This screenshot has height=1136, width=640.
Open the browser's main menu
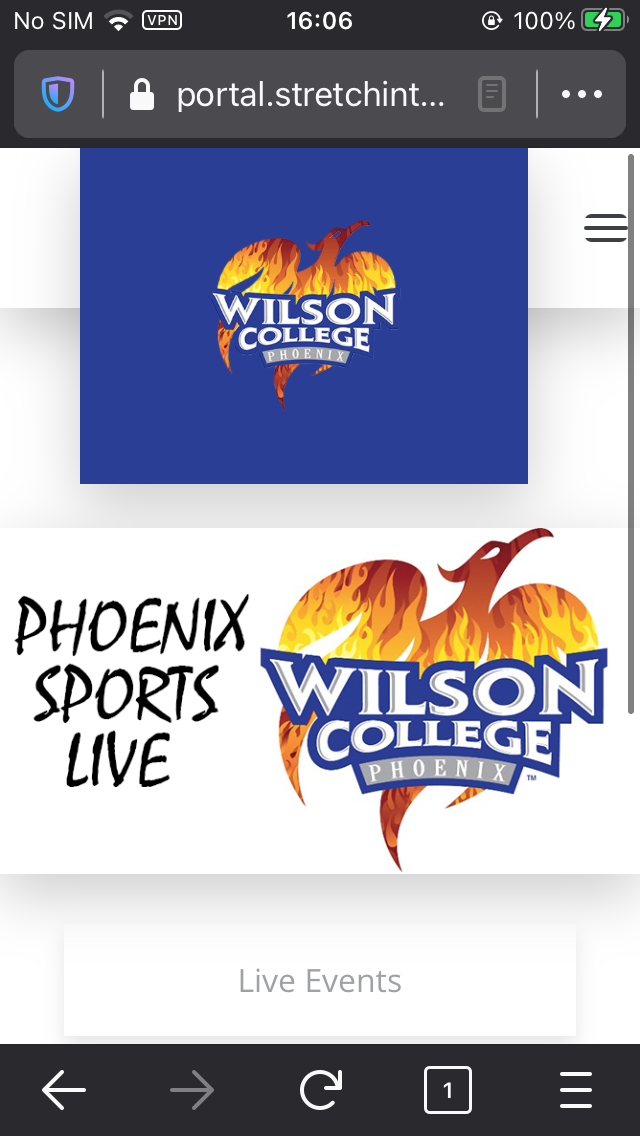pos(576,1090)
